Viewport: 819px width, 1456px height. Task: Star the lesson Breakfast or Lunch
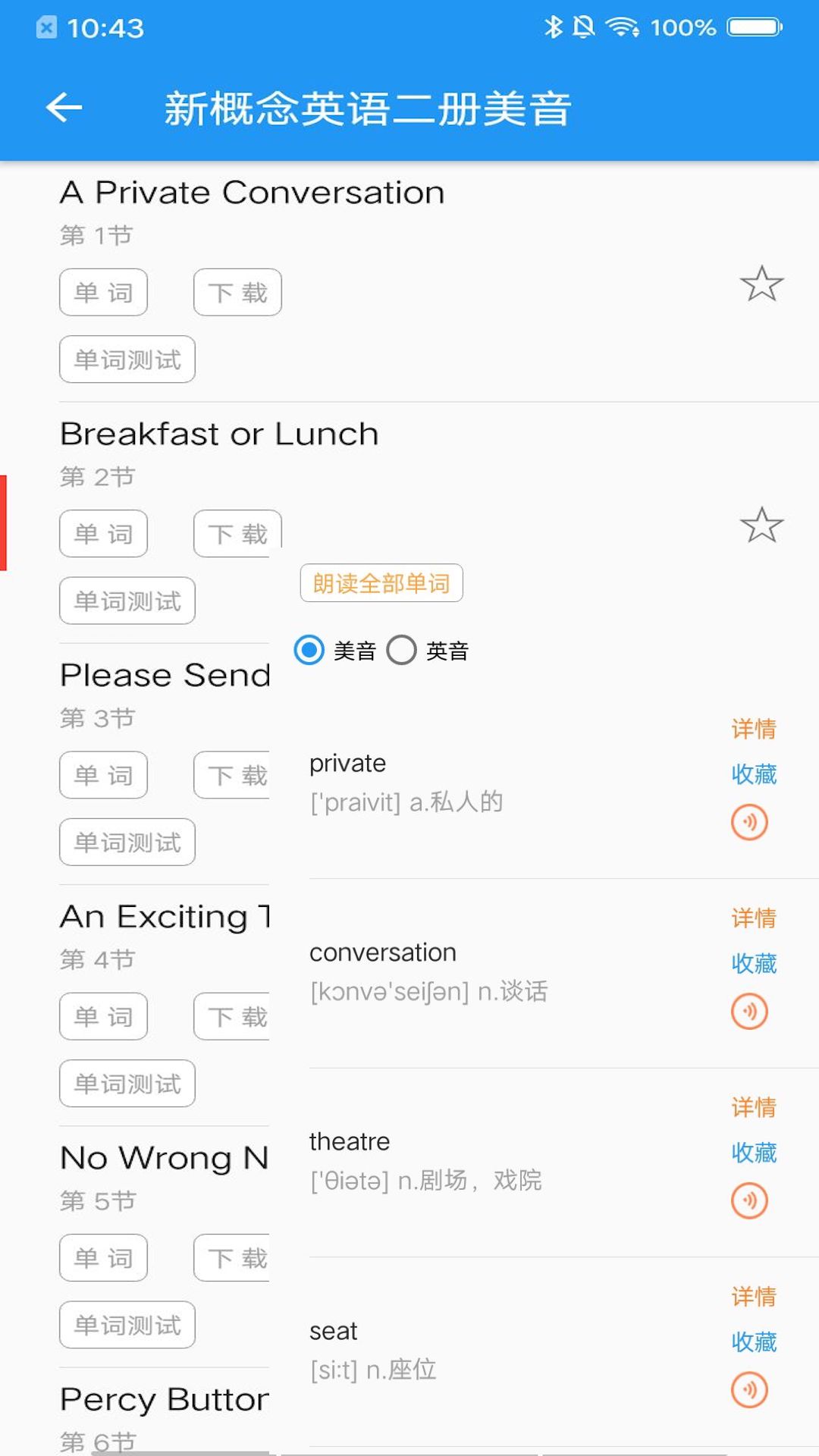tap(761, 525)
